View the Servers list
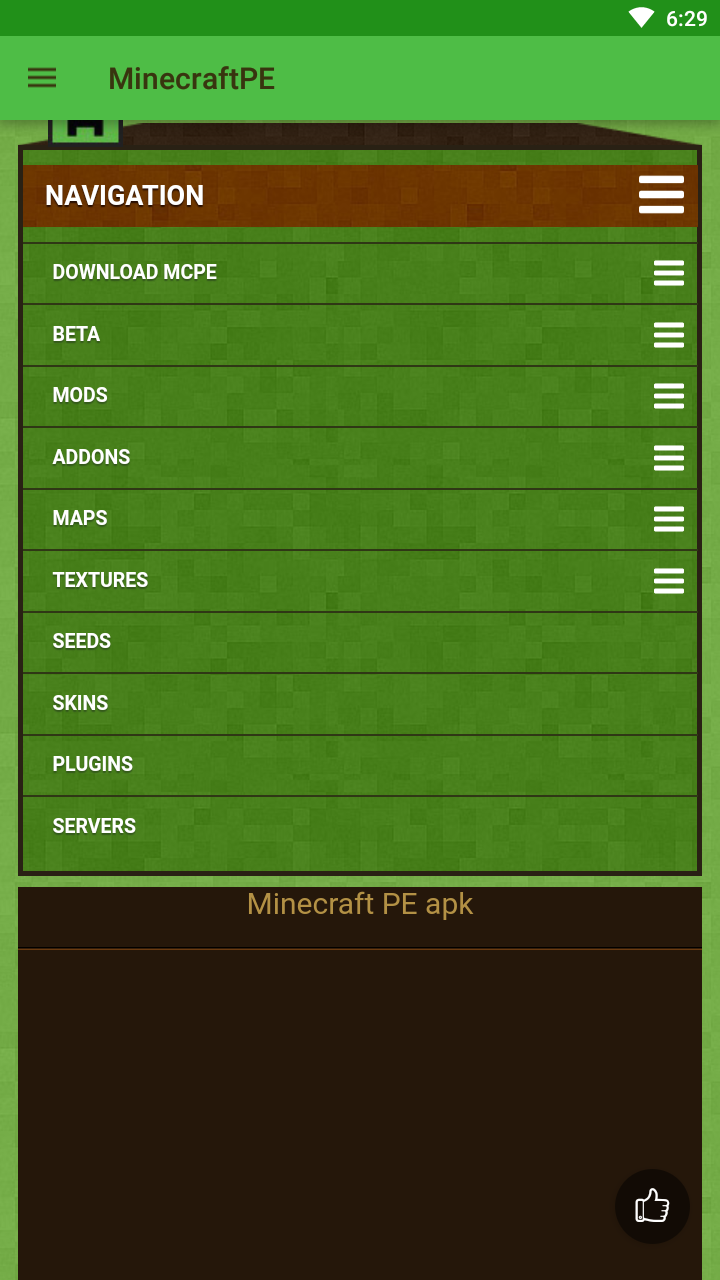The width and height of the screenshot is (720, 1280). point(360,827)
